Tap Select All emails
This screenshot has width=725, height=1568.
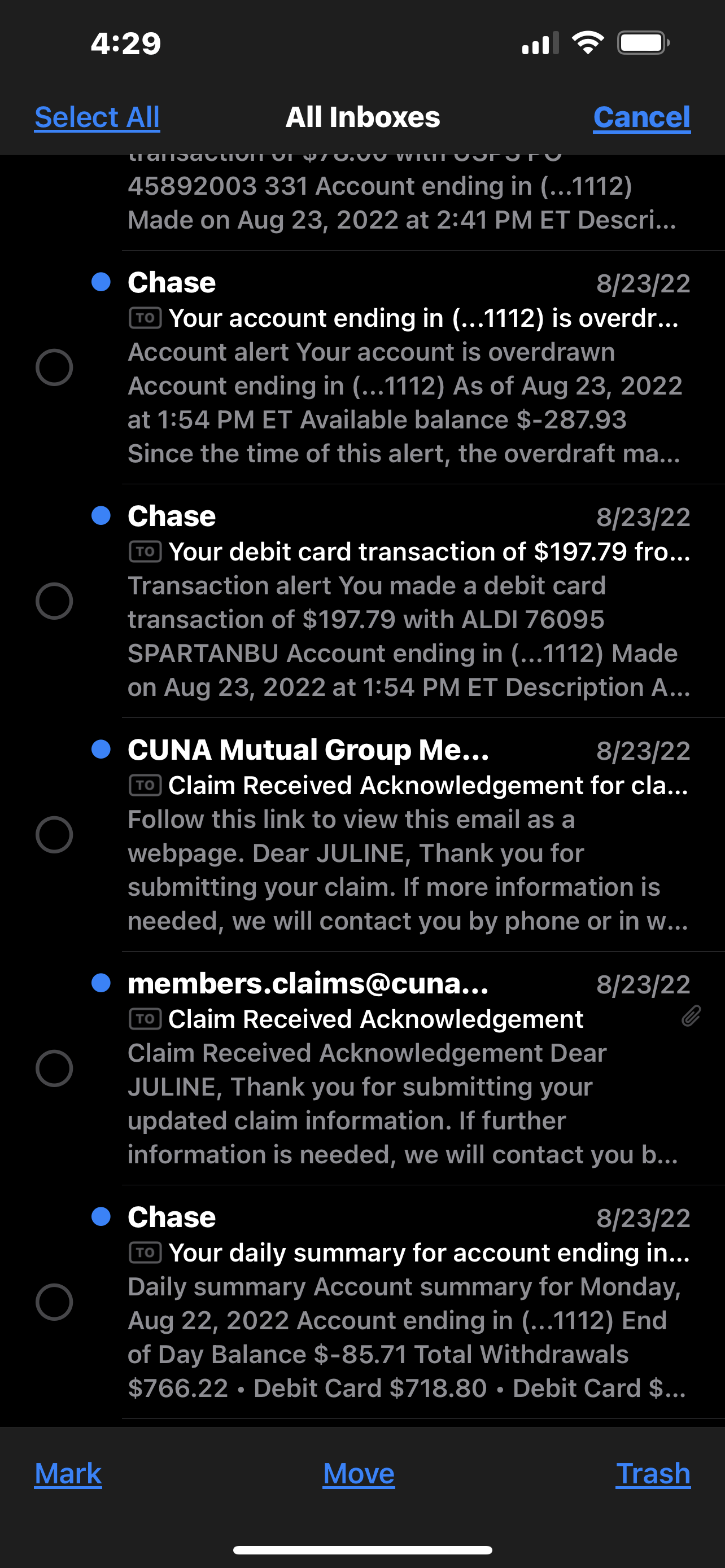pyautogui.click(x=97, y=117)
